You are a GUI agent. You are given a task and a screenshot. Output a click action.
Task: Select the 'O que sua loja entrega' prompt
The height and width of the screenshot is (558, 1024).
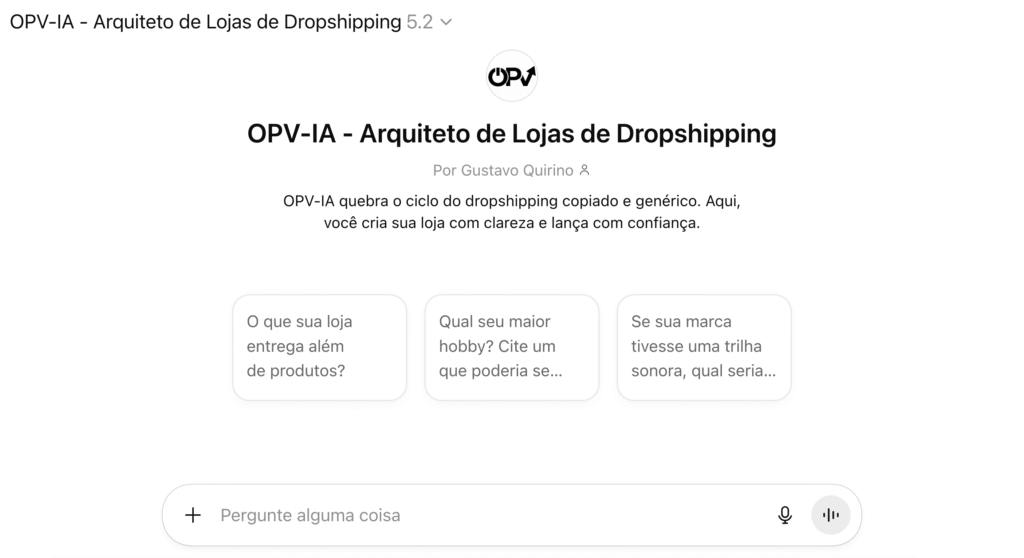point(319,347)
